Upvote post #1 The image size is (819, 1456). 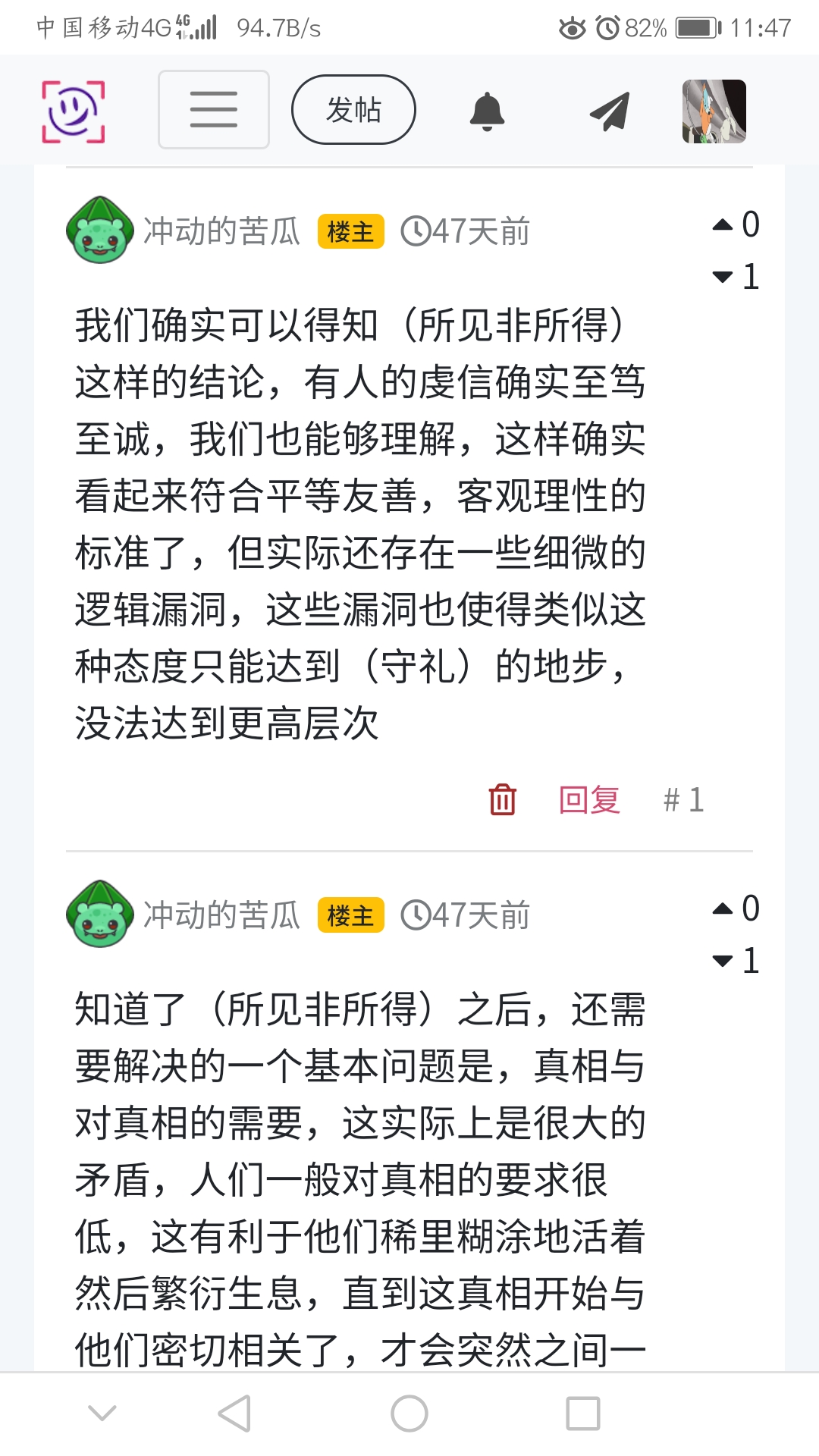pyautogui.click(x=723, y=224)
